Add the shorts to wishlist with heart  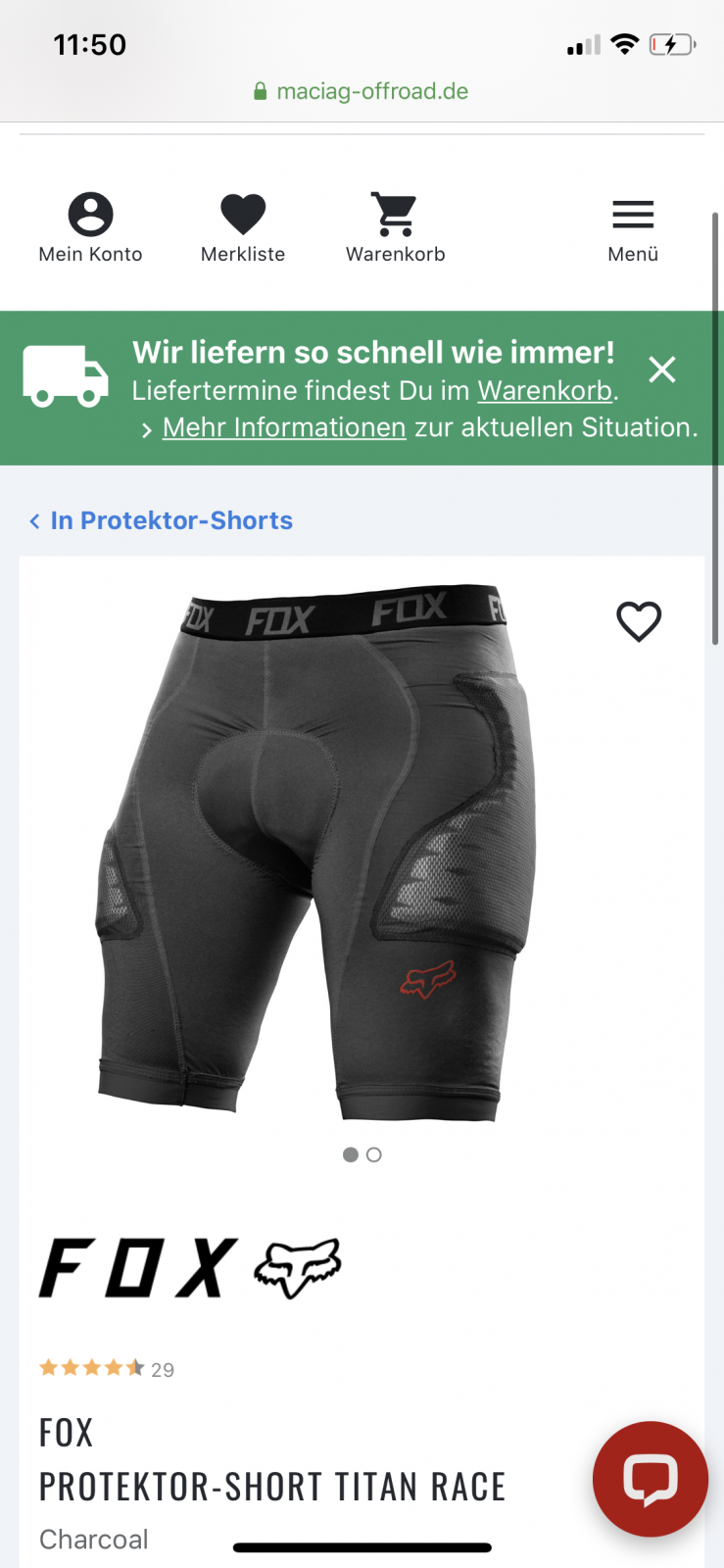pyautogui.click(x=639, y=621)
